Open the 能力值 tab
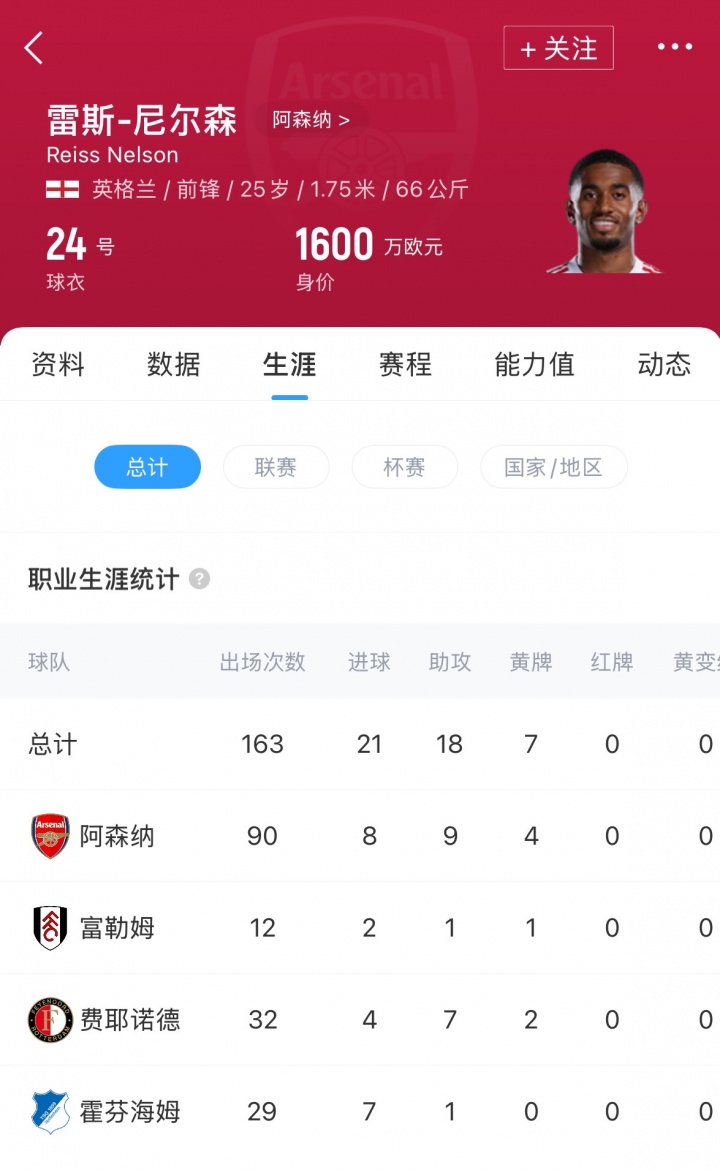The height and width of the screenshot is (1170, 720). 534,365
